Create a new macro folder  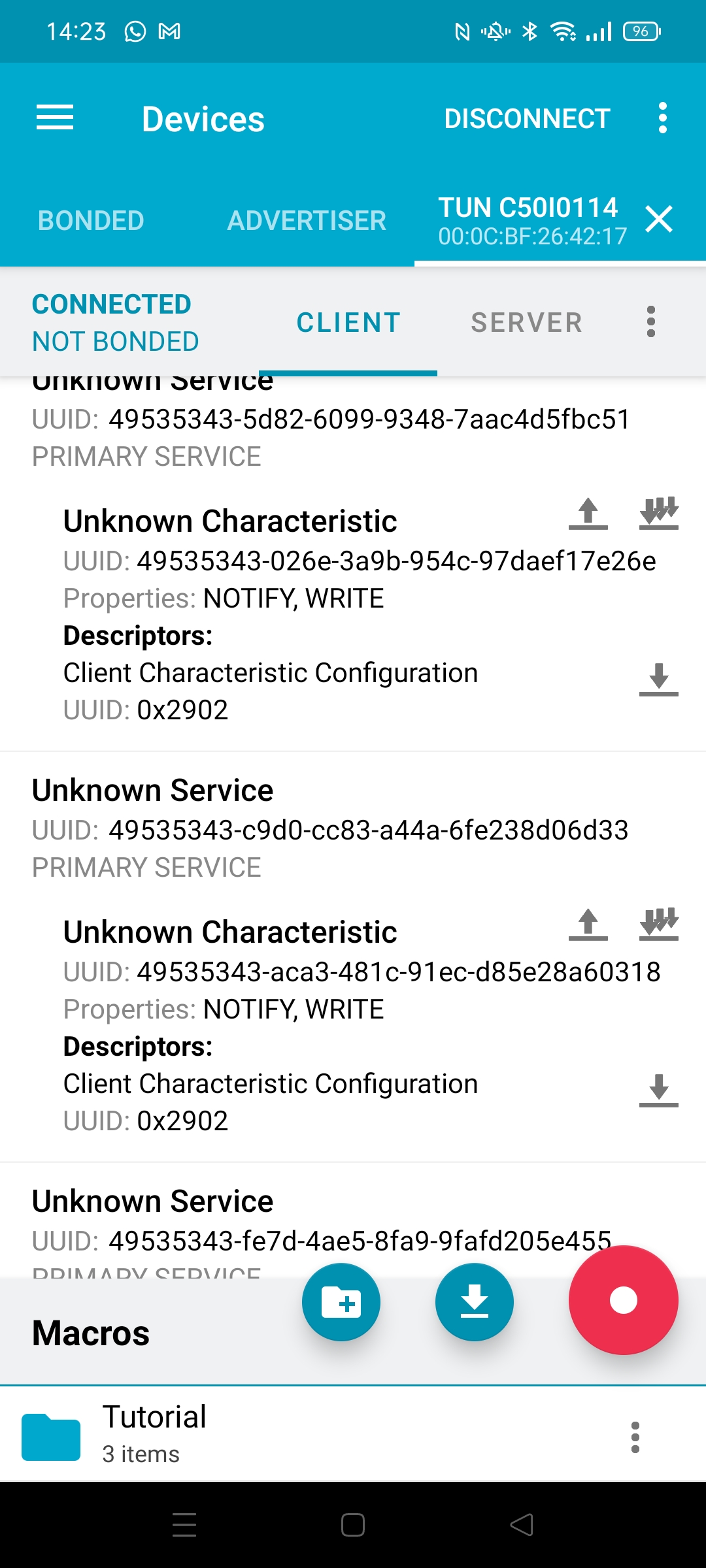341,1301
